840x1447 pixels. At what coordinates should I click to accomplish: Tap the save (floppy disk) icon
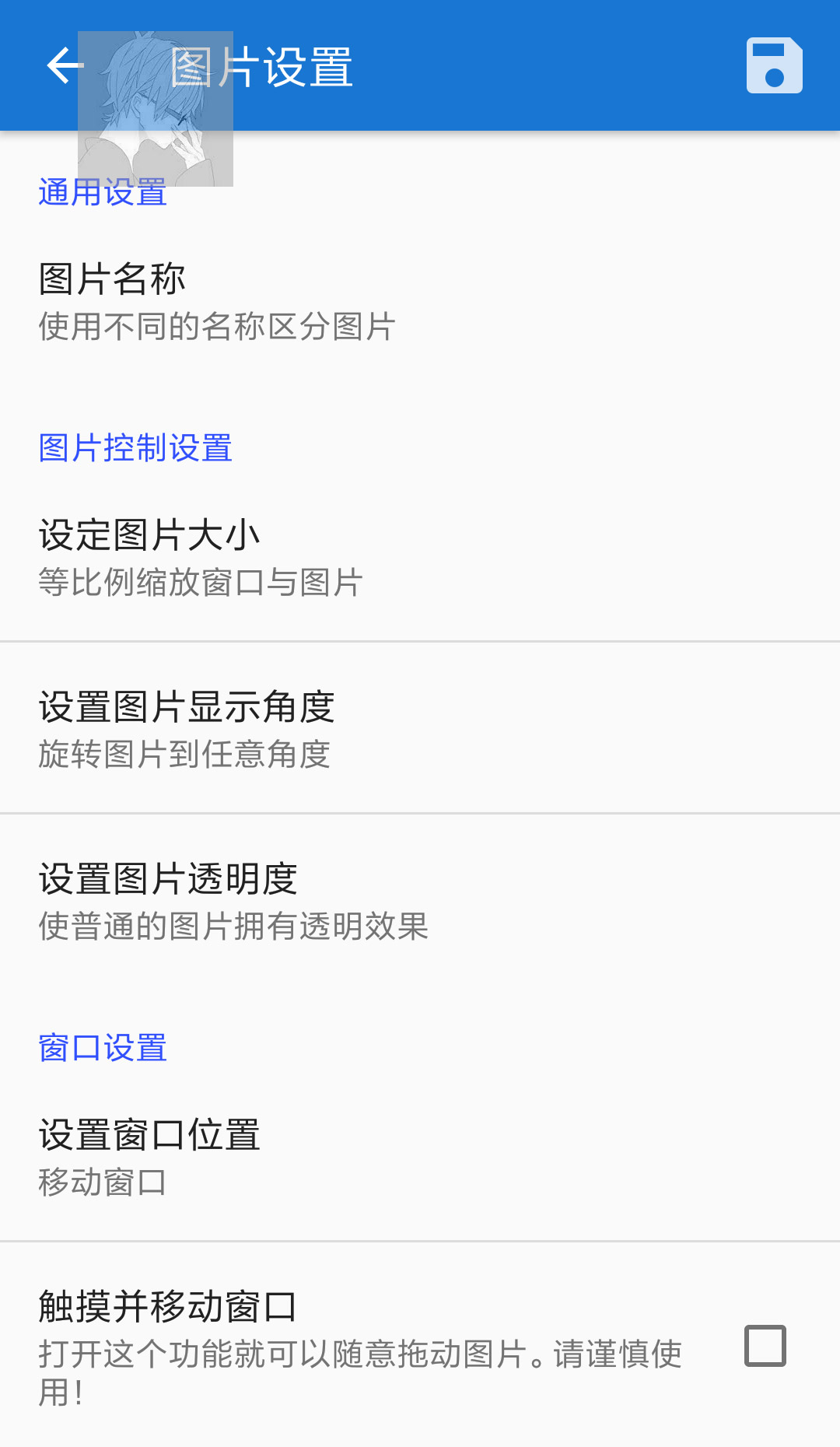(x=773, y=65)
